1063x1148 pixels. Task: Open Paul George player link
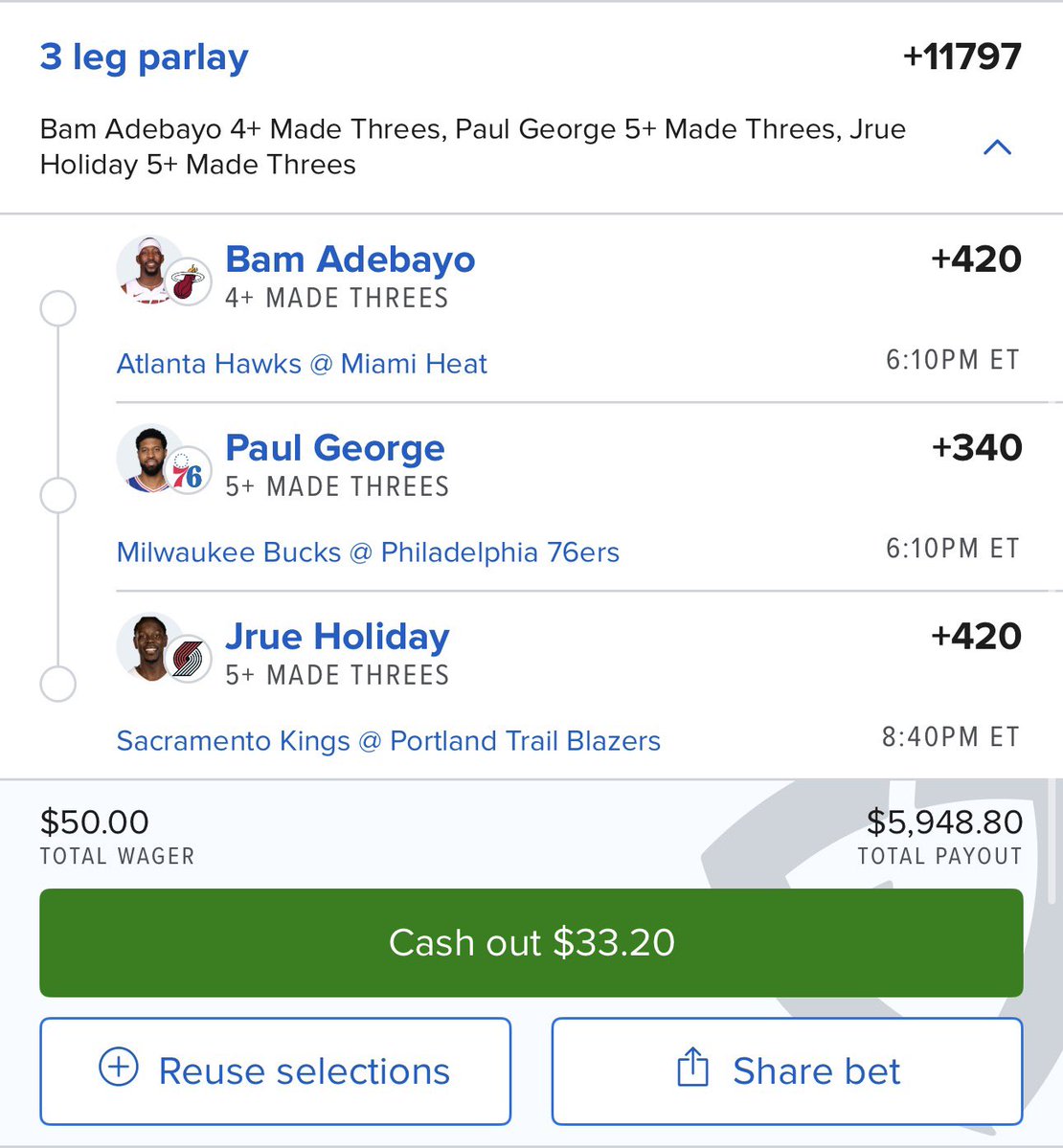[x=334, y=448]
